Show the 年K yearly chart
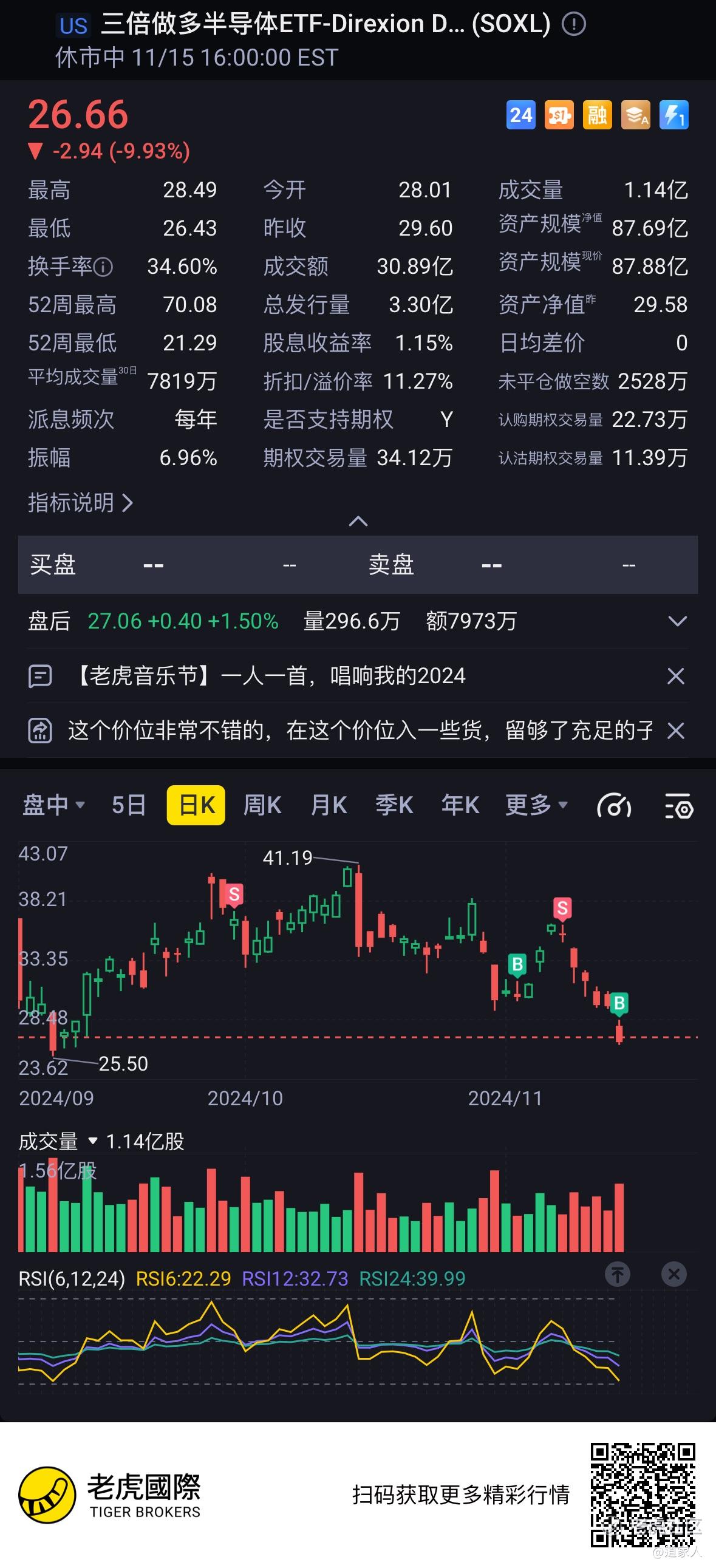 [460, 805]
